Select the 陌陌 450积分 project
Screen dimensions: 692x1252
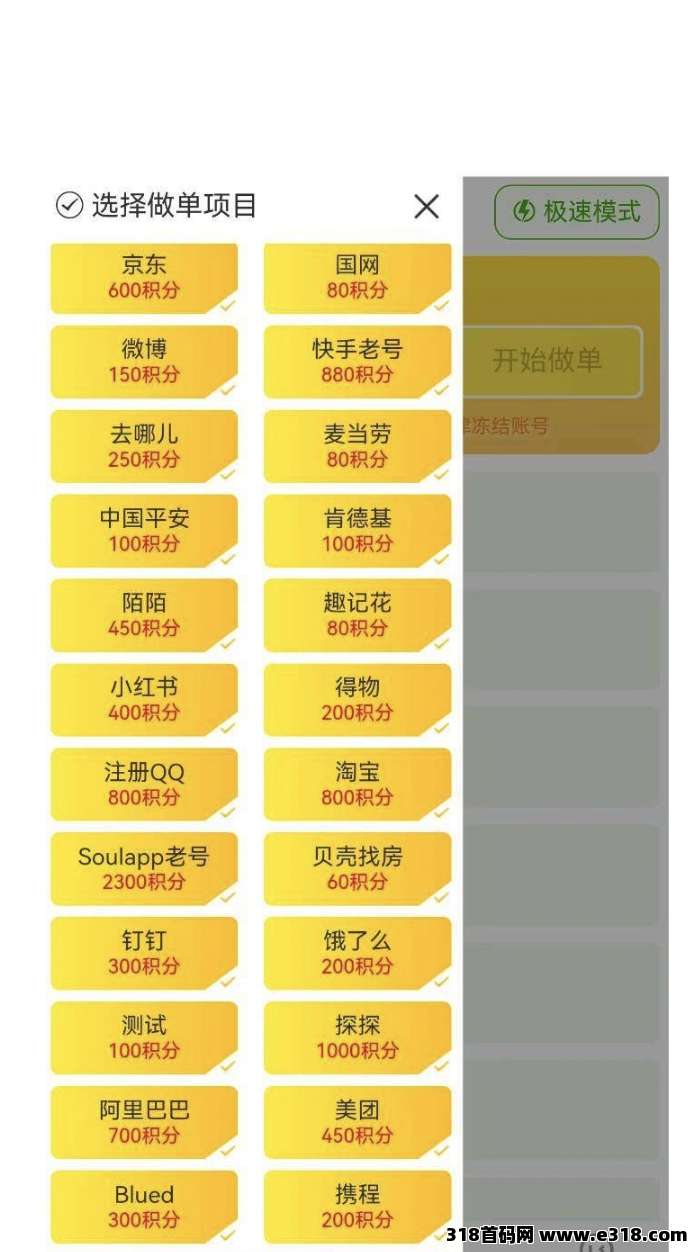[144, 615]
